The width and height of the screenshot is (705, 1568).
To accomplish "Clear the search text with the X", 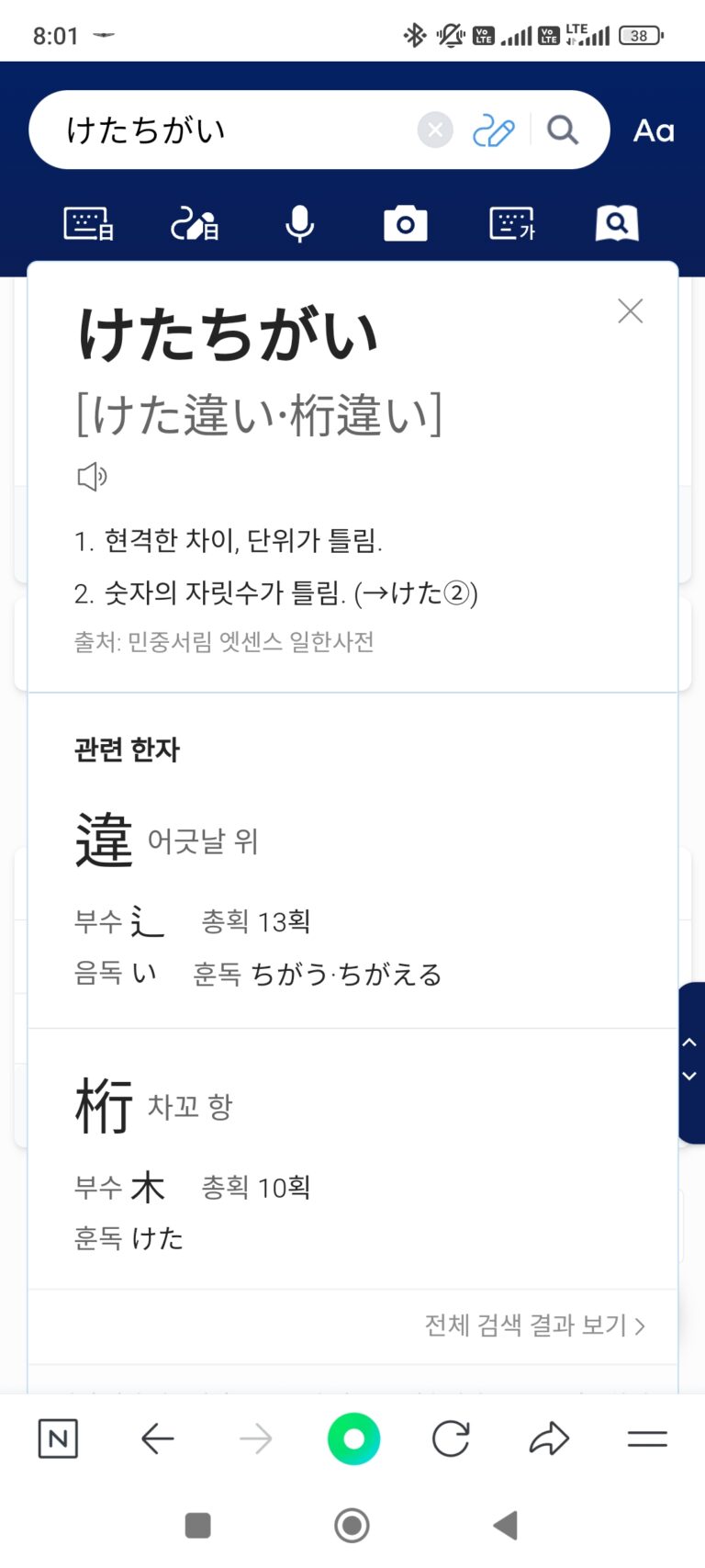I will 435,130.
